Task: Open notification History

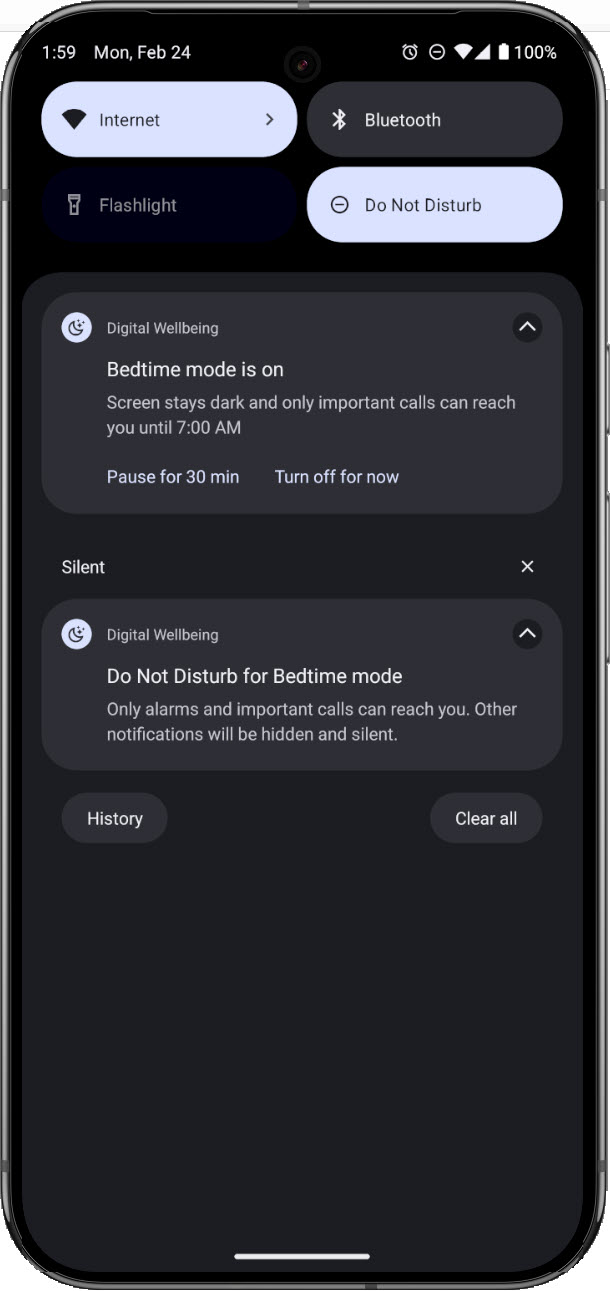Action: pyautogui.click(x=115, y=819)
